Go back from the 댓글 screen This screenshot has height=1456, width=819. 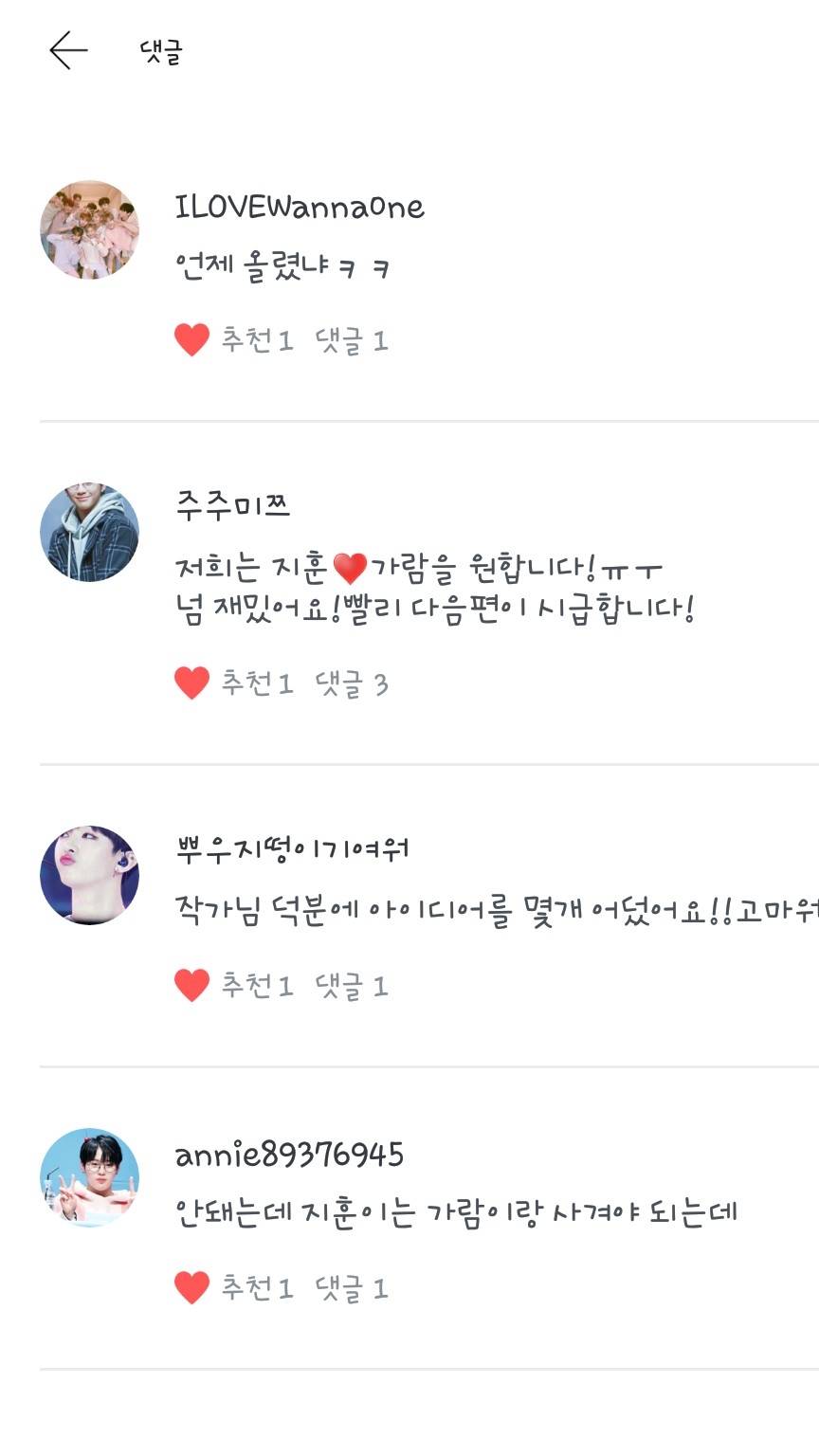(68, 50)
